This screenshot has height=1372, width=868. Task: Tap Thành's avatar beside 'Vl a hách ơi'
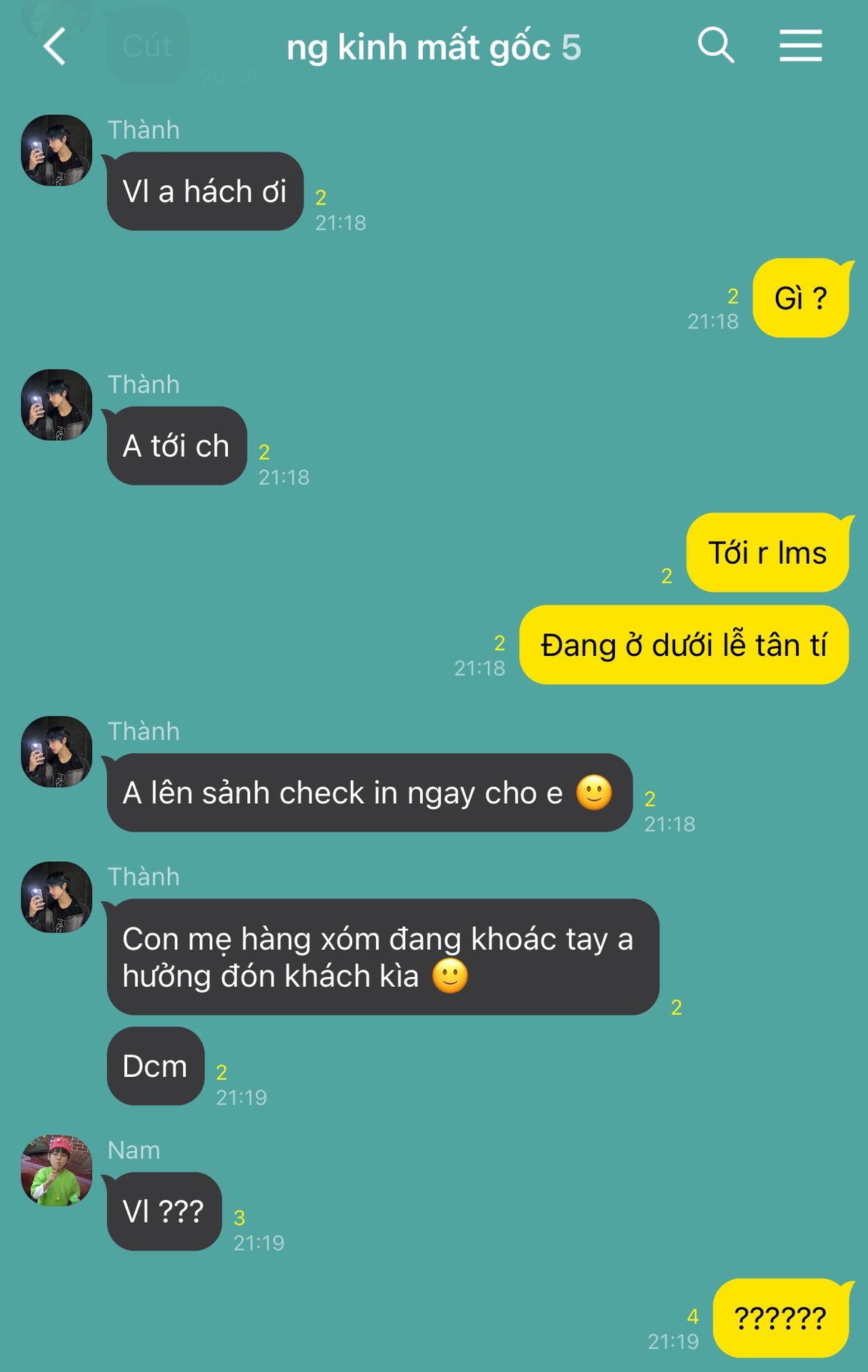[x=56, y=150]
